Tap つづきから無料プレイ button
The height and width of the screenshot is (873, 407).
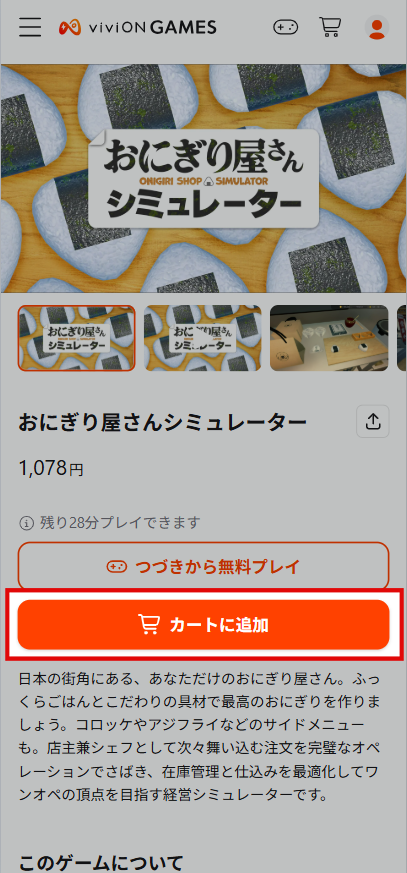(x=203, y=566)
